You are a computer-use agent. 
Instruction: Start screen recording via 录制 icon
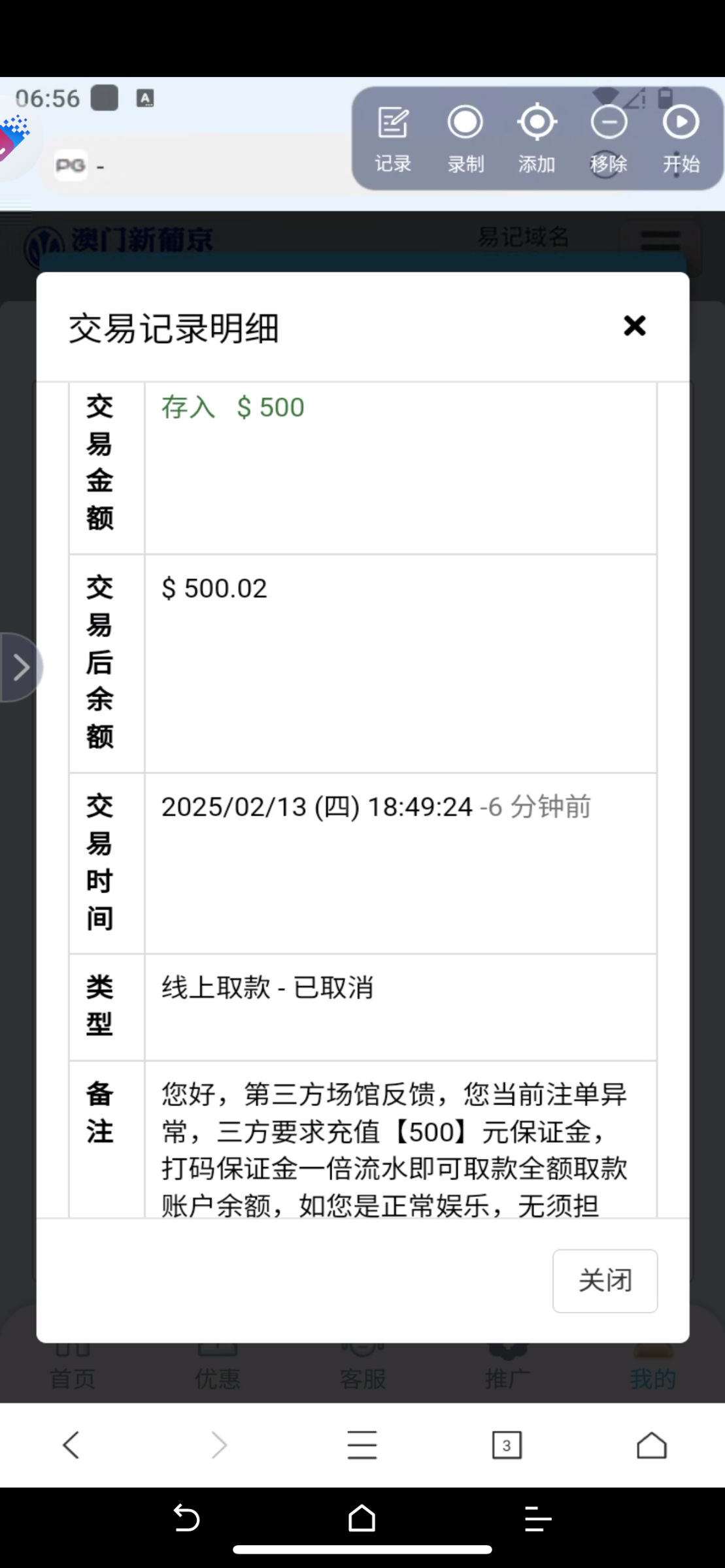(465, 137)
